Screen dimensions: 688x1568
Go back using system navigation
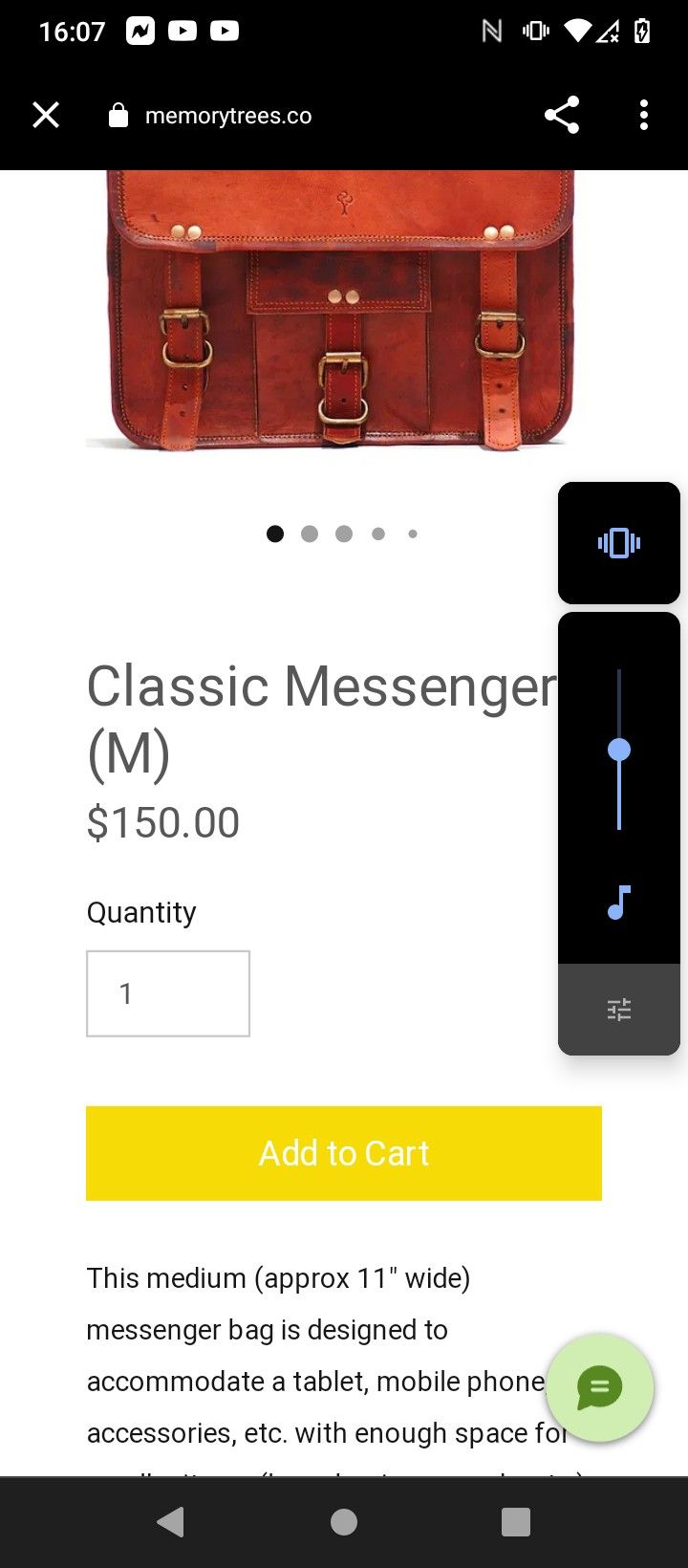(x=171, y=1522)
